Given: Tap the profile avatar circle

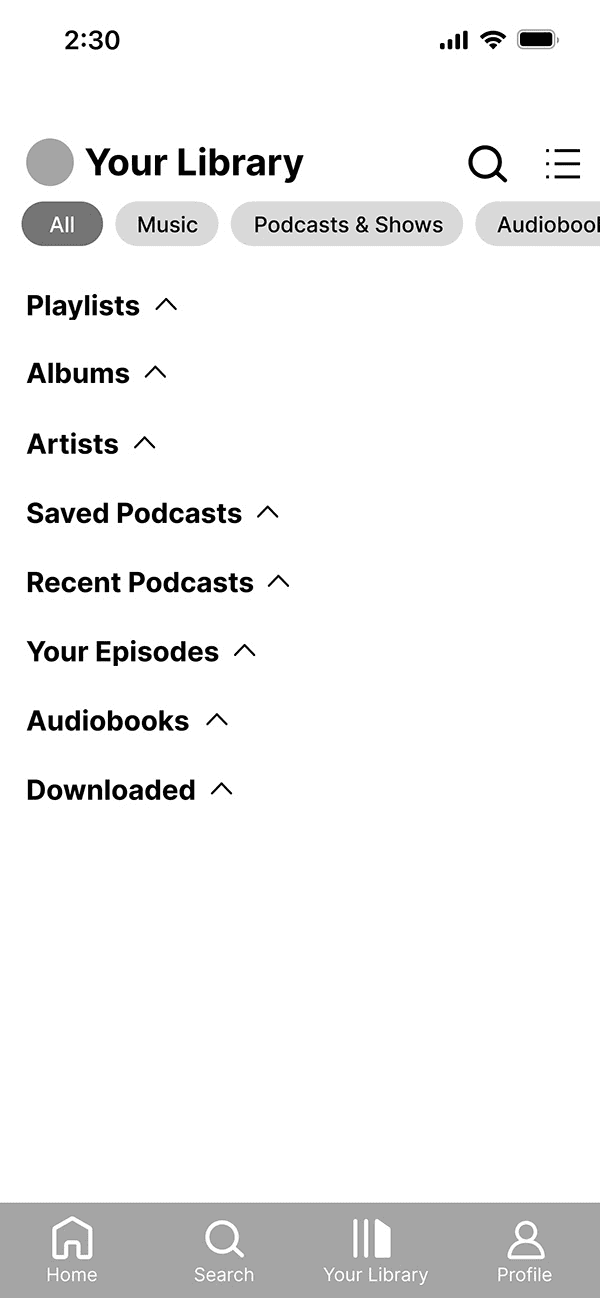Looking at the screenshot, I should (x=49, y=163).
